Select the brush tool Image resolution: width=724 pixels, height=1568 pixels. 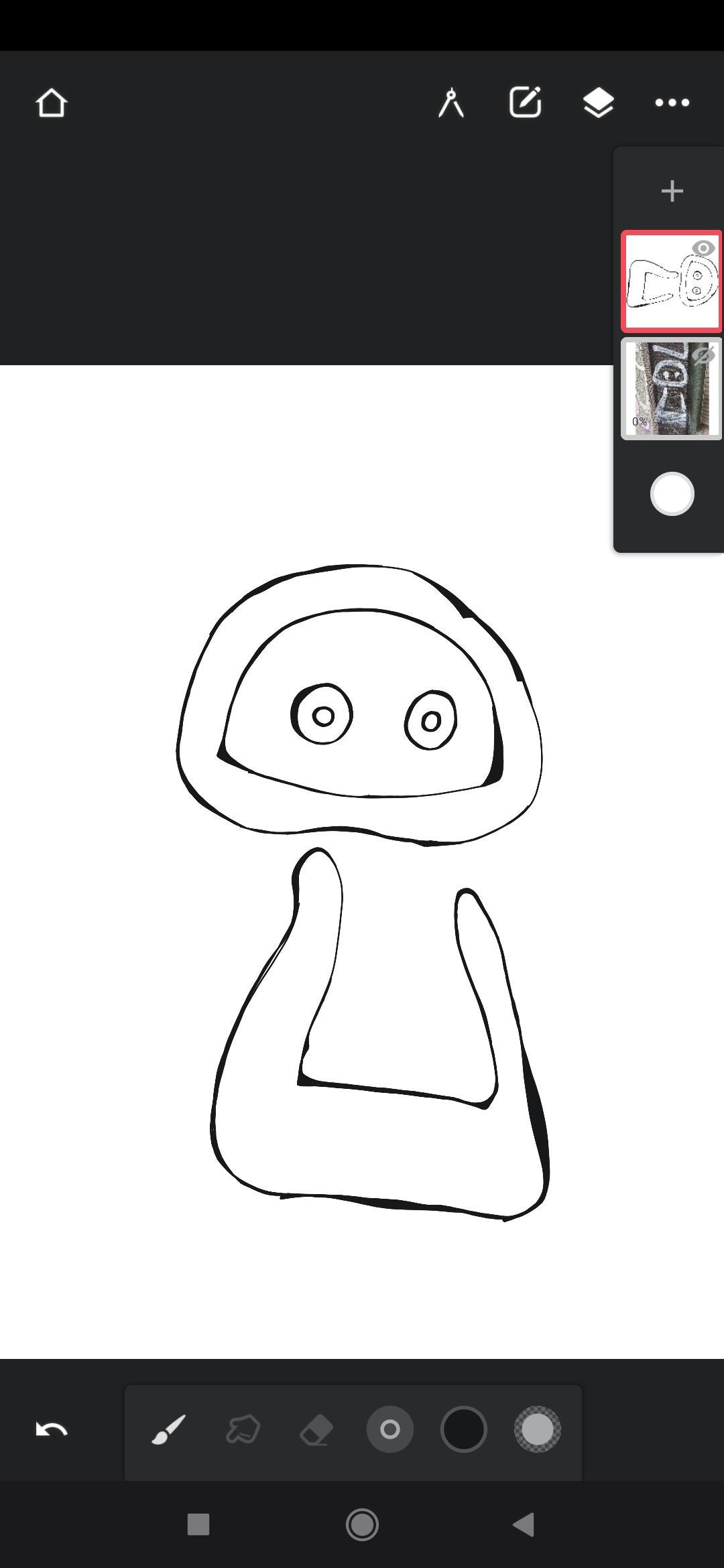click(168, 1429)
